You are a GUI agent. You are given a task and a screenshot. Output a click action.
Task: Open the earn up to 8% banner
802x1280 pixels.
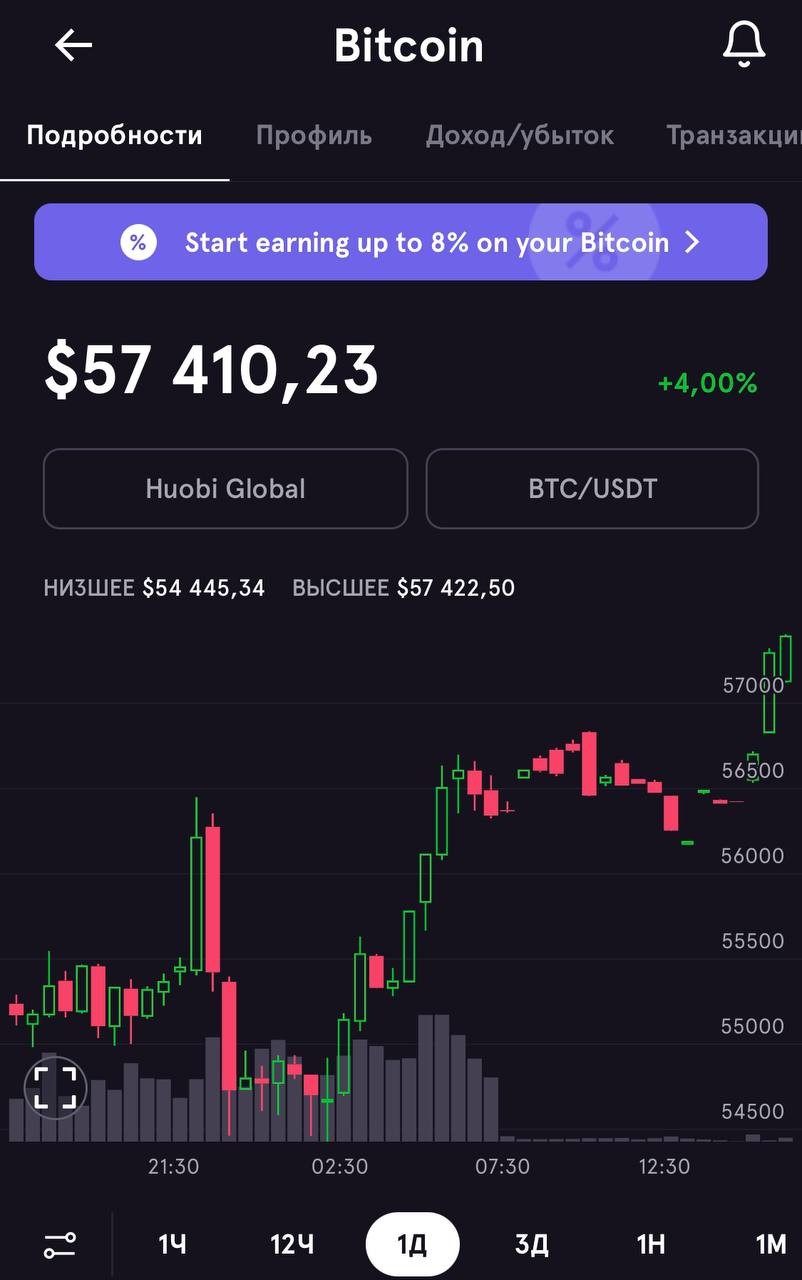(x=401, y=242)
